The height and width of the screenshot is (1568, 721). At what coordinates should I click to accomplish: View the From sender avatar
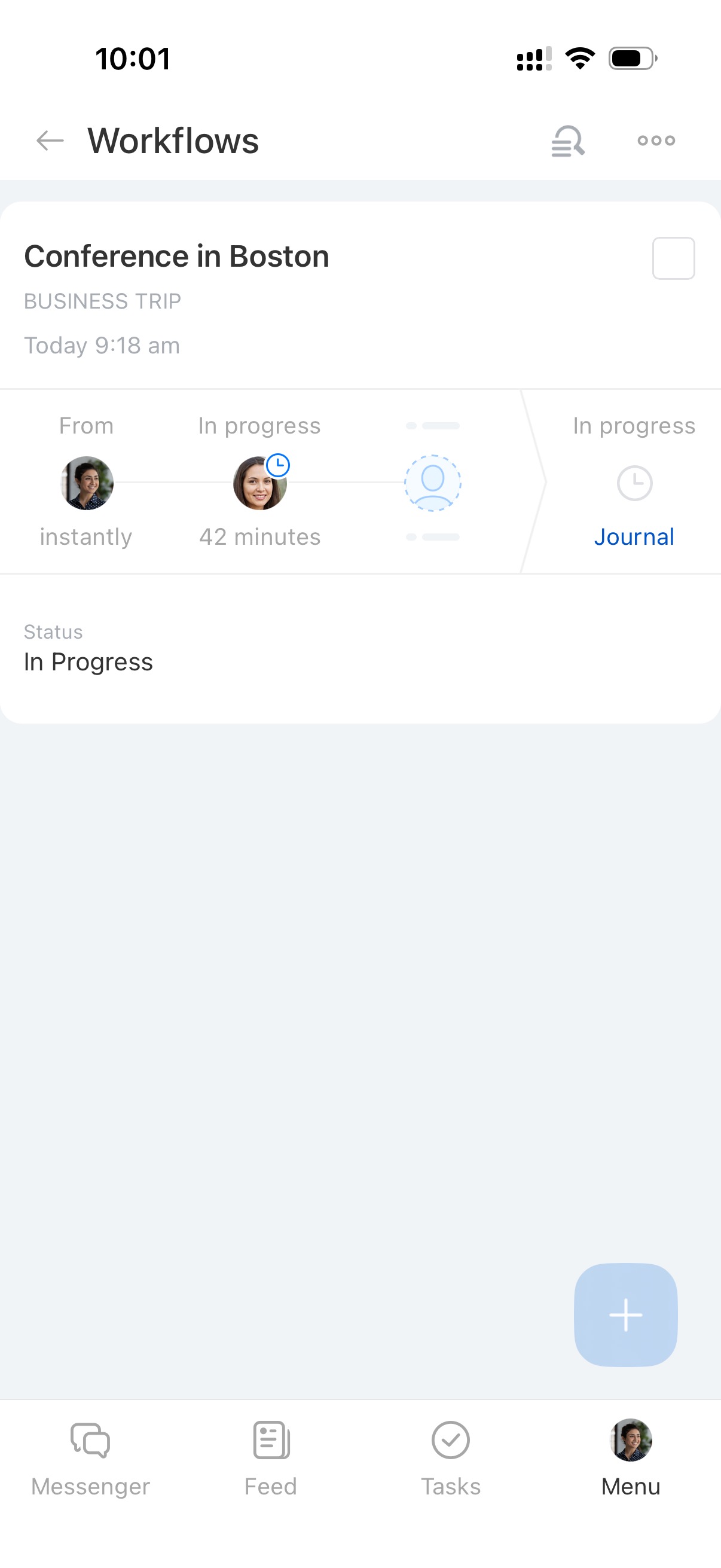pyautogui.click(x=87, y=483)
